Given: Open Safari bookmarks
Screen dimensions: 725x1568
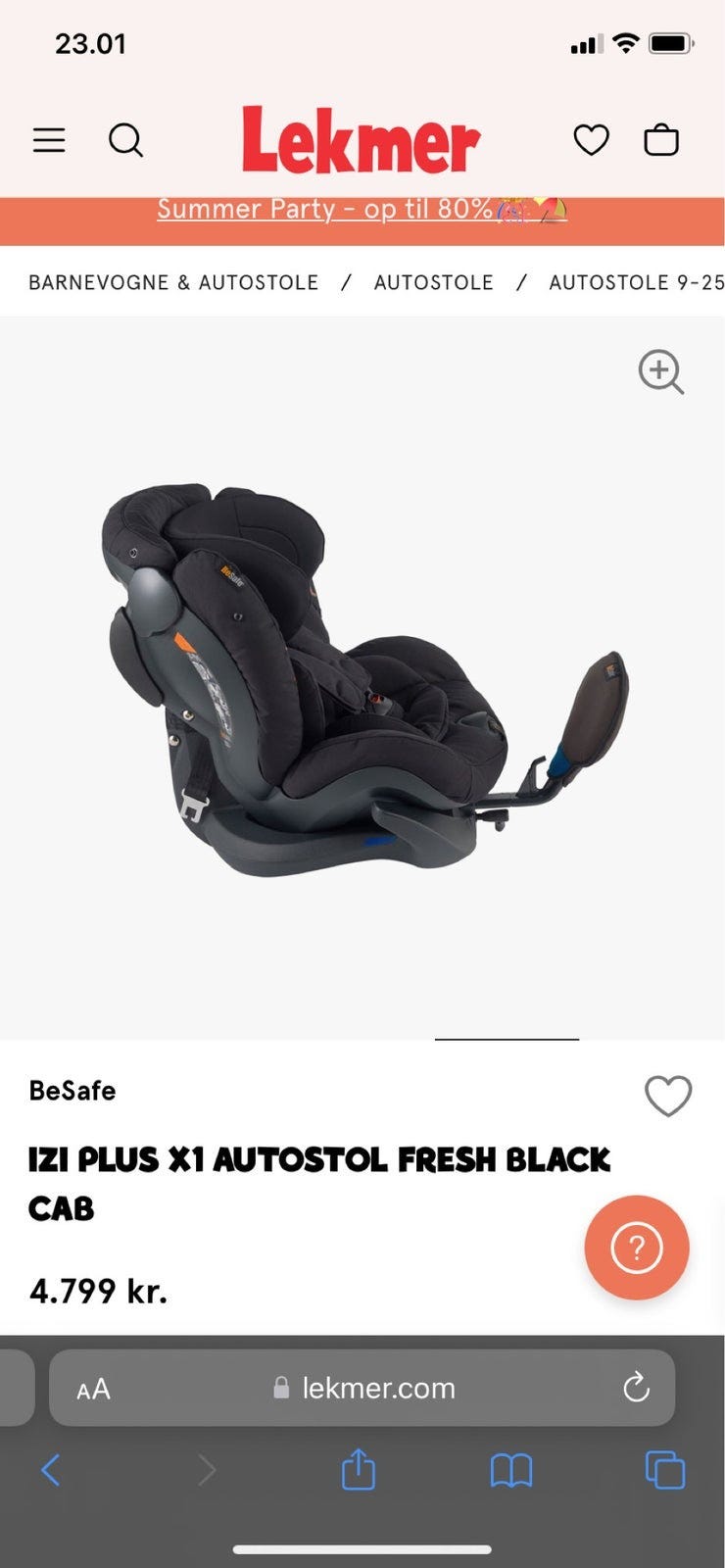Looking at the screenshot, I should [510, 1470].
